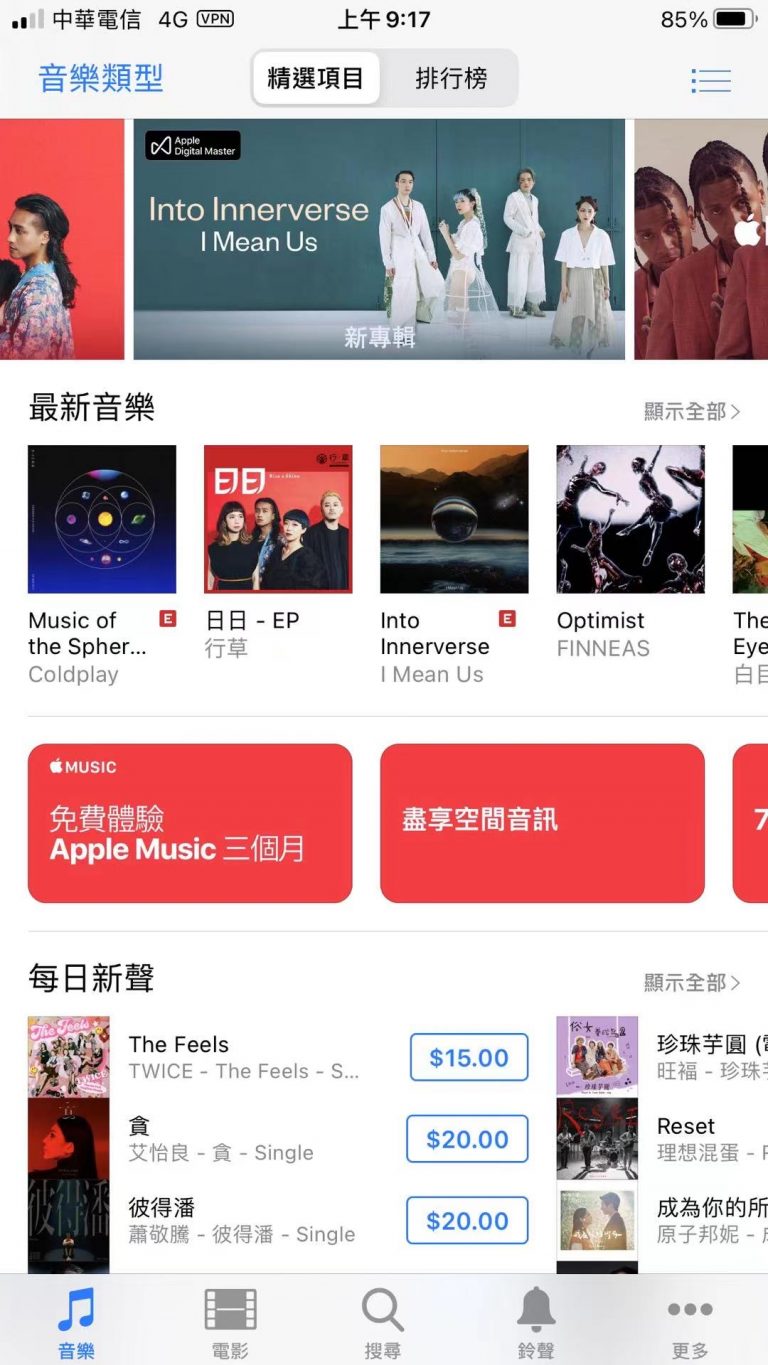Viewport: 768px width, 1365px height.
Task: Select the 精選項目 featured segment
Action: tap(316, 78)
